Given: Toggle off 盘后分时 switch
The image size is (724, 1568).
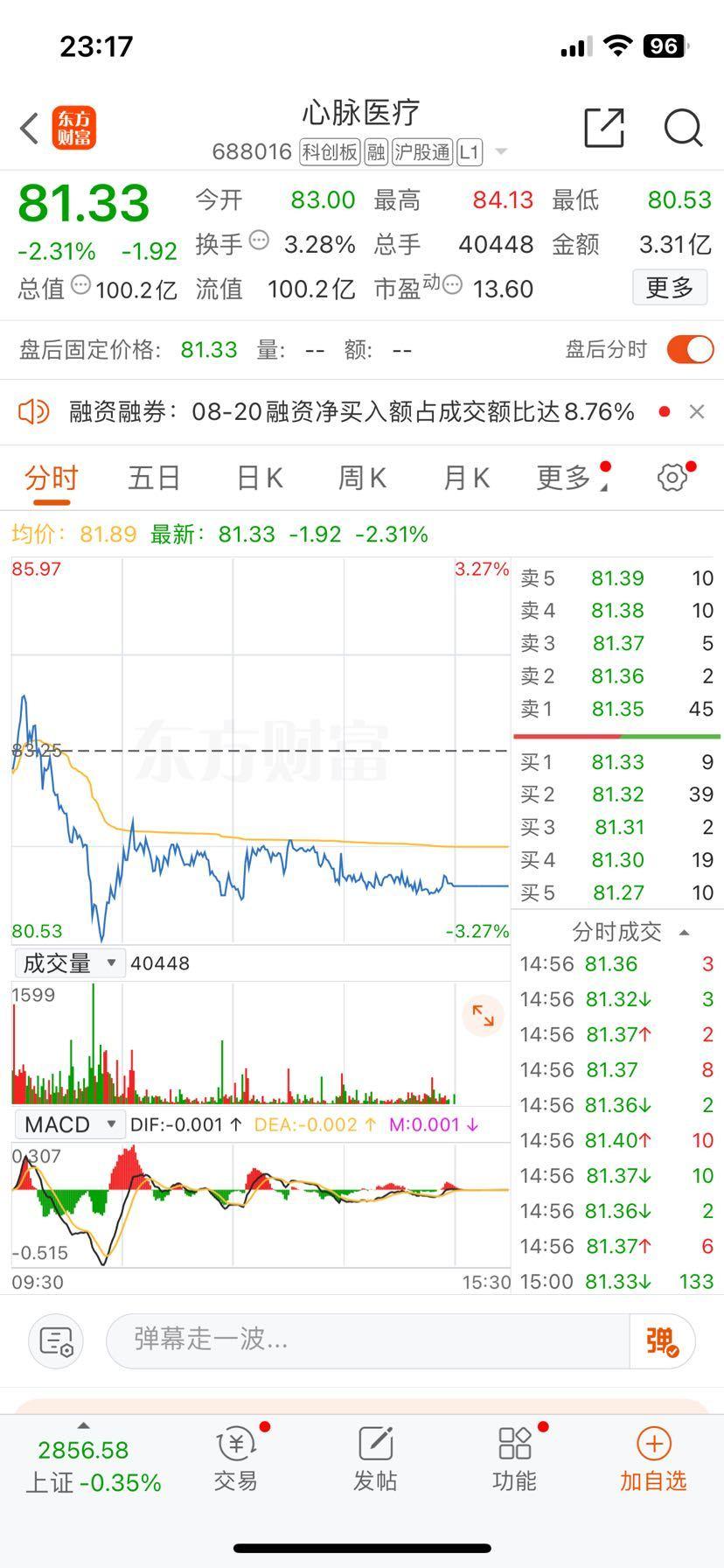Looking at the screenshot, I should [690, 350].
